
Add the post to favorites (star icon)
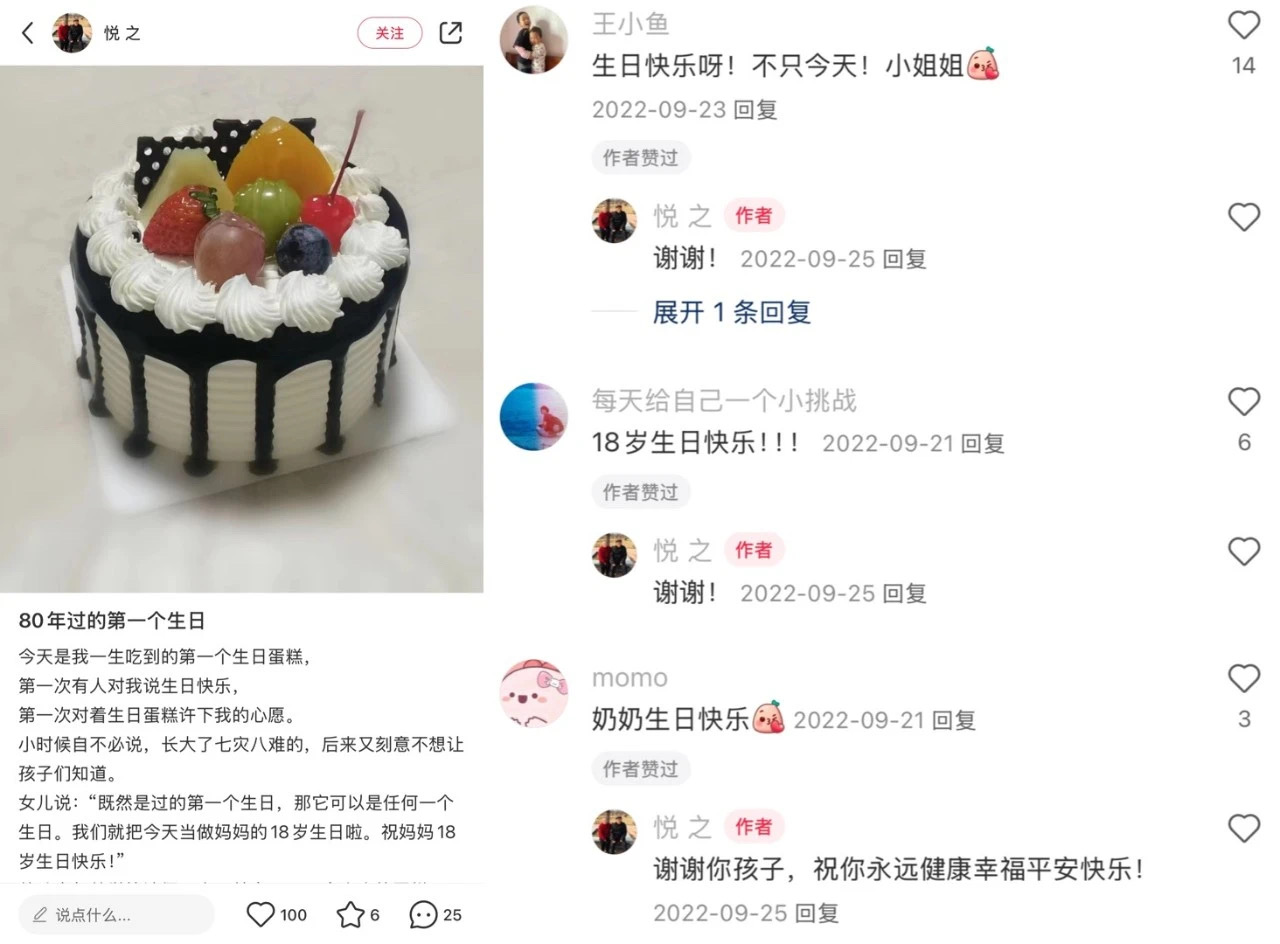350,914
